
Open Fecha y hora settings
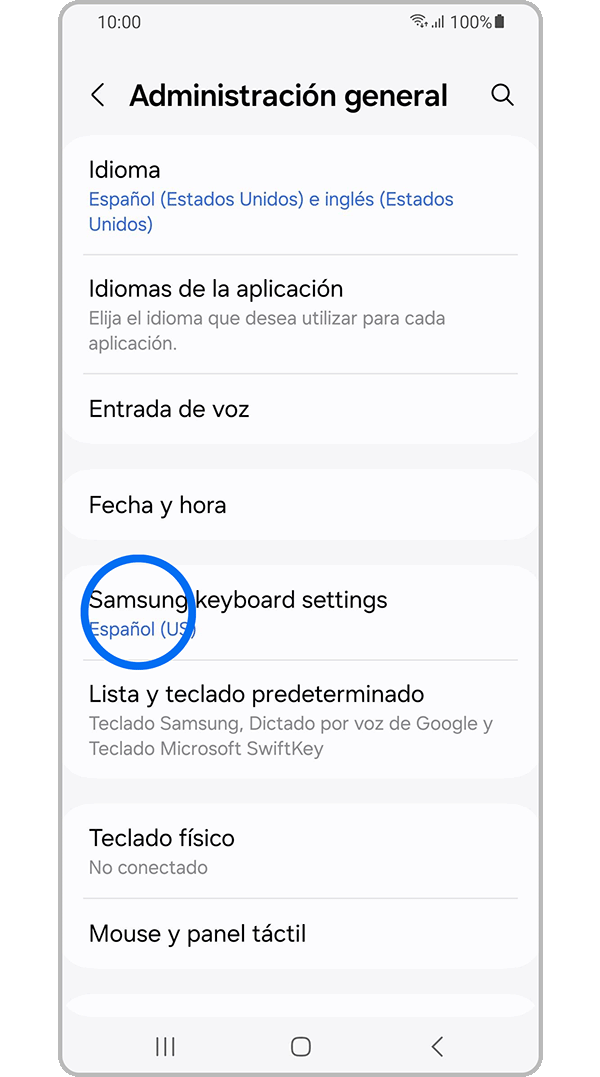(x=300, y=505)
